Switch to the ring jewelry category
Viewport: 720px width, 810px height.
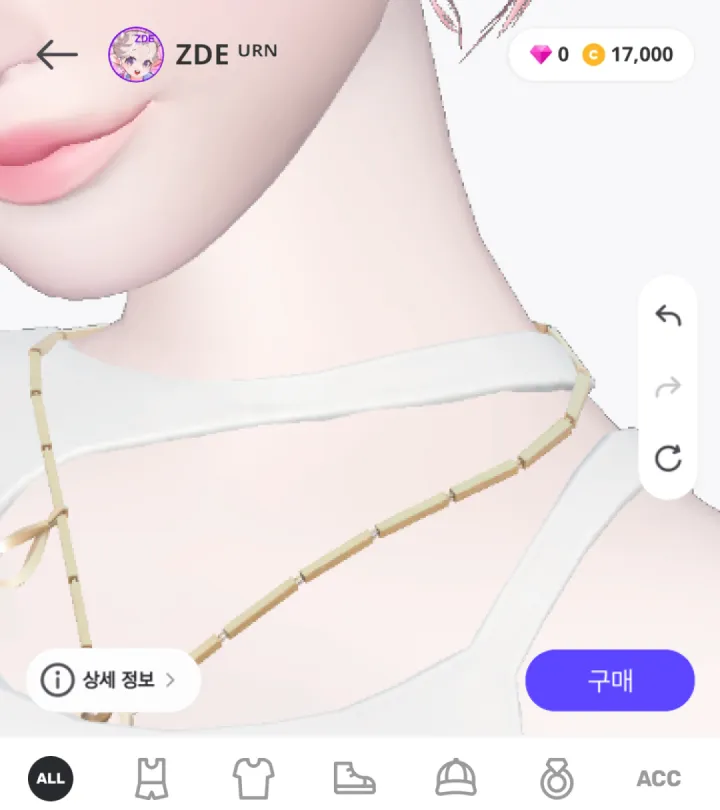click(555, 777)
